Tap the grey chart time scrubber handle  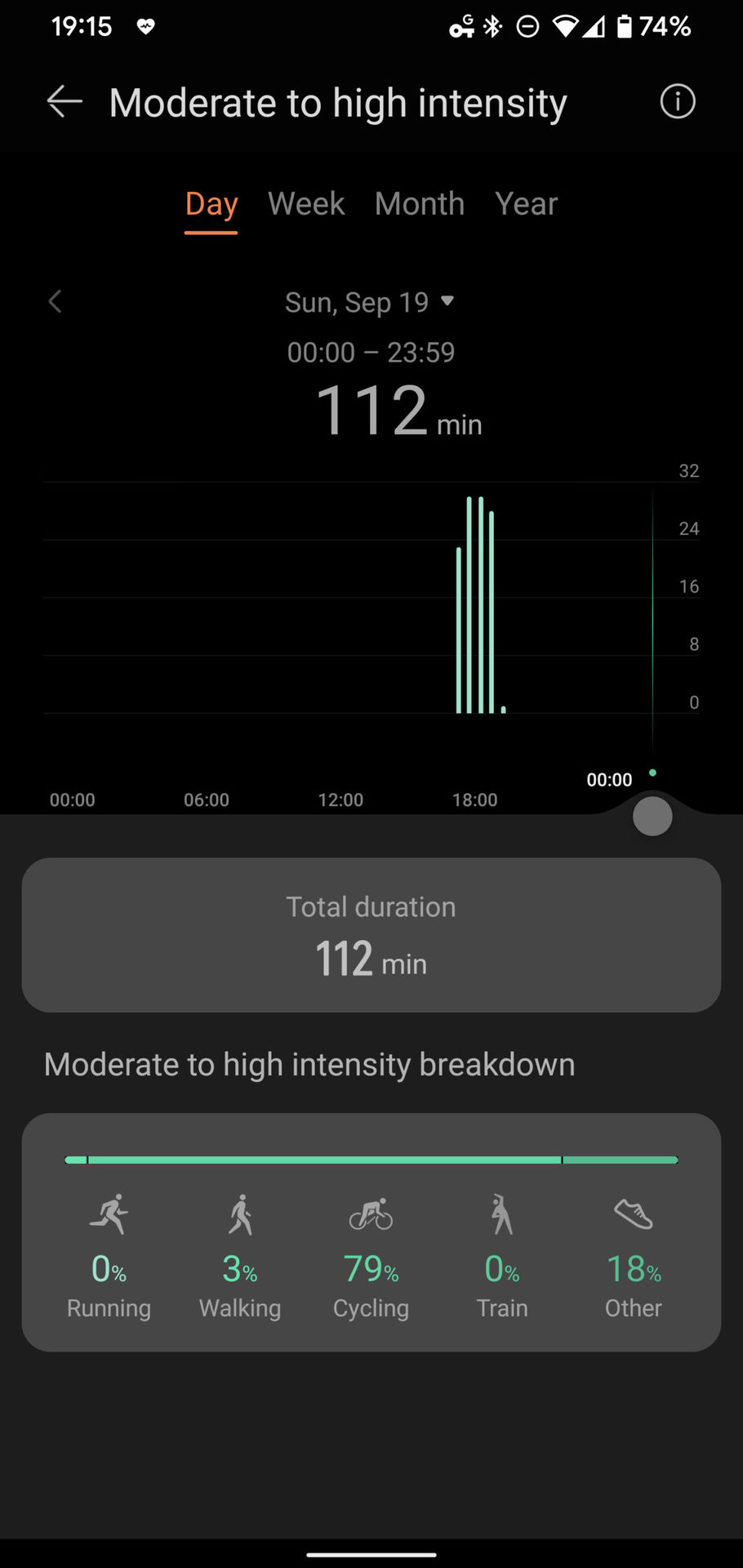tap(652, 816)
